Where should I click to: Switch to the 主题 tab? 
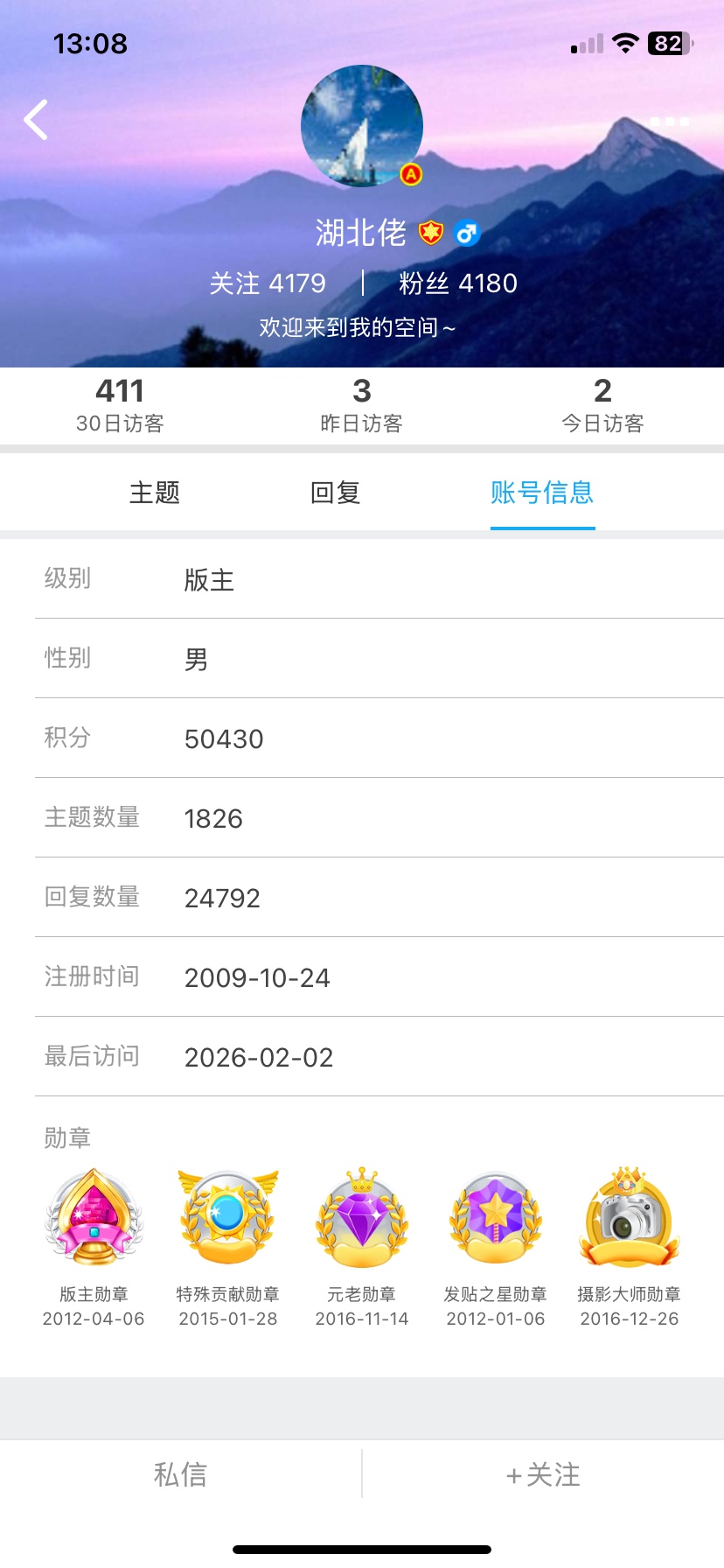(x=155, y=493)
